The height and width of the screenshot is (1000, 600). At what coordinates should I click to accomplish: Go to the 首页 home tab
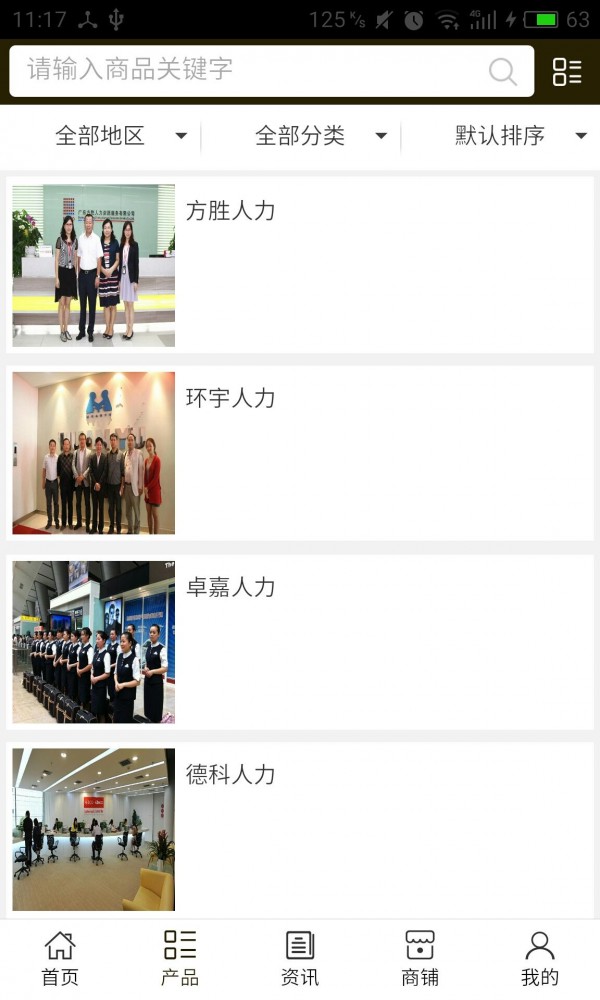pos(60,958)
